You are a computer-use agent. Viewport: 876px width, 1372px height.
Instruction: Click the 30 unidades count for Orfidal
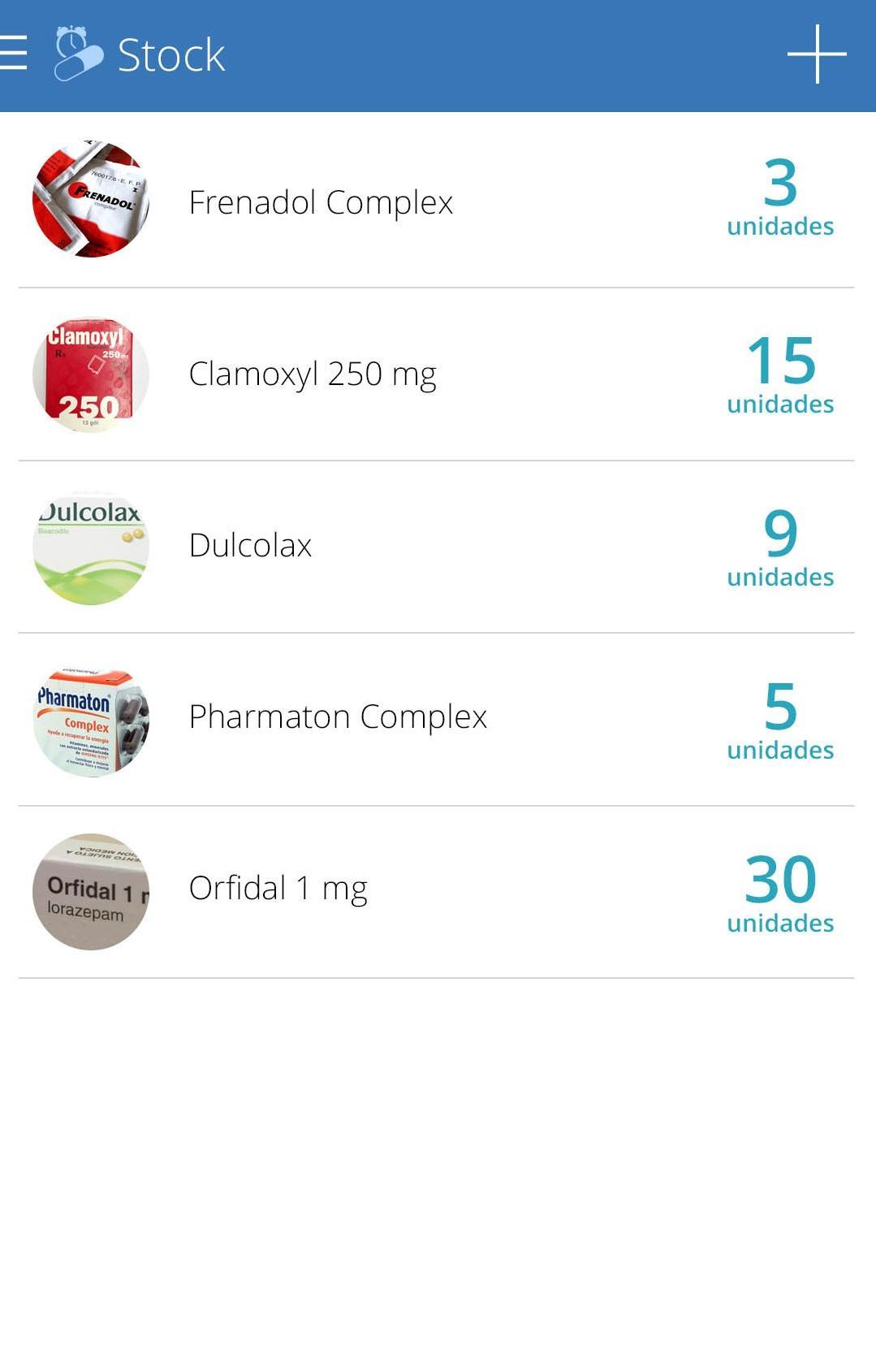tap(779, 891)
